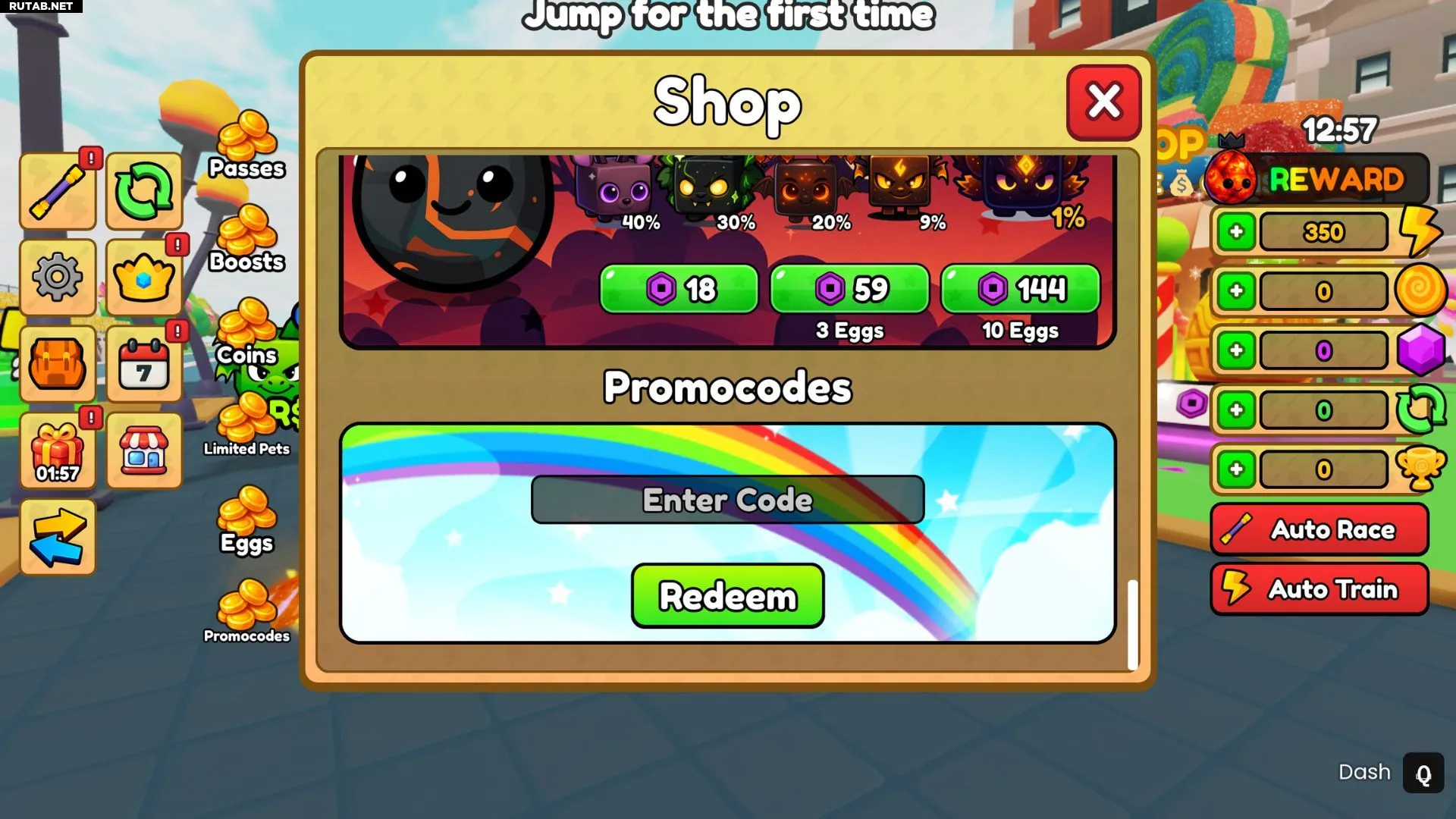Open the backpack inventory
Image resolution: width=1456 pixels, height=819 pixels.
[58, 364]
